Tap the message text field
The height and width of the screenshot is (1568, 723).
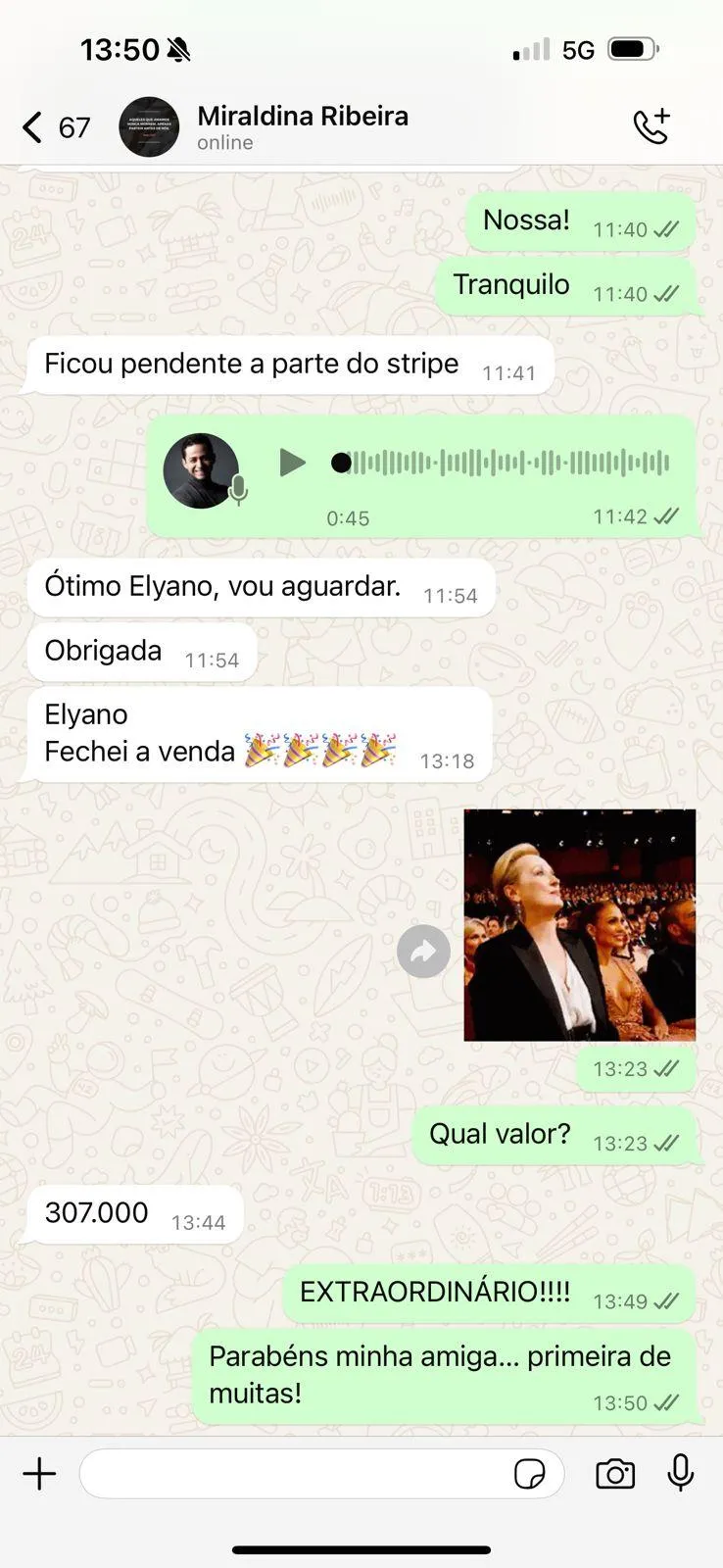click(x=294, y=1473)
